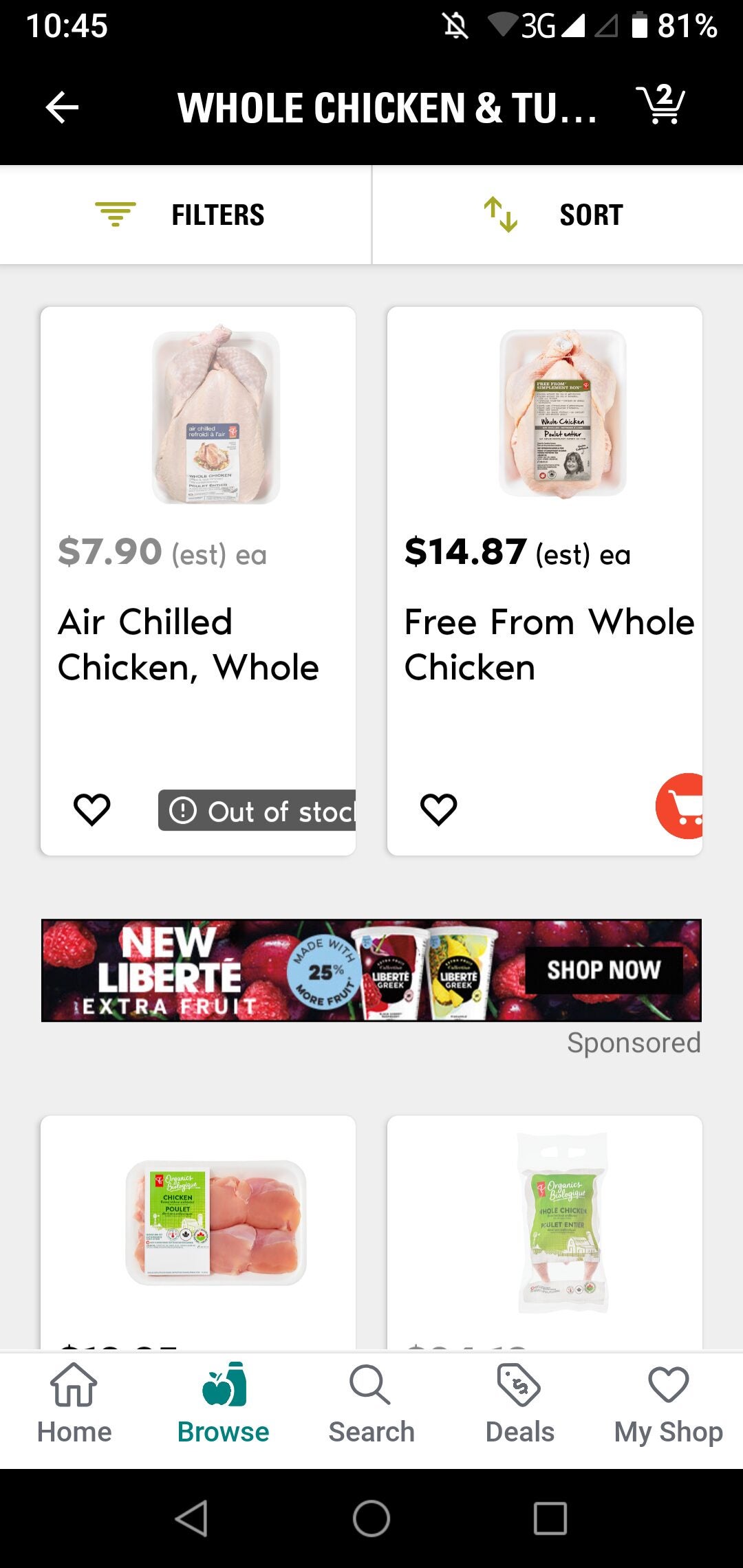Tap the system home button
The image size is (743, 1568).
pyautogui.click(x=371, y=1518)
